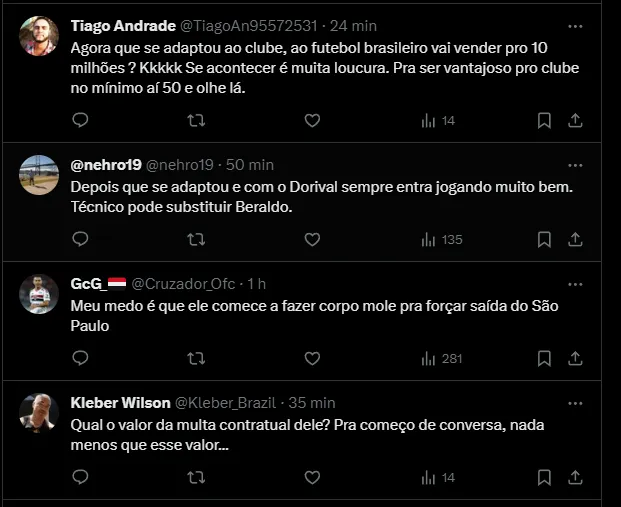Viewport: 621px width, 507px height.
Task: Bookmark GcG_'s tweet
Action: (544, 358)
